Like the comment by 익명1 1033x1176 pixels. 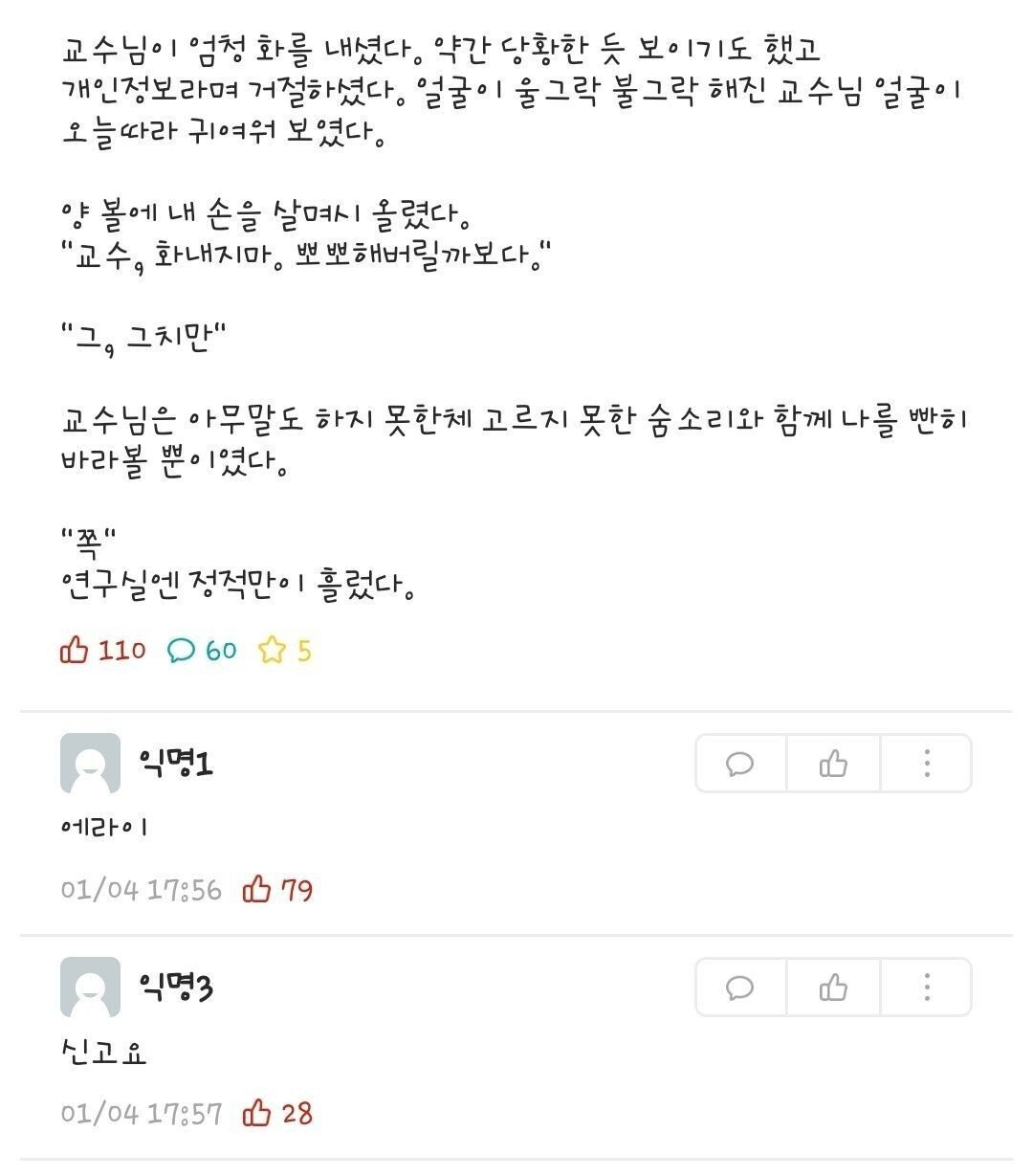(x=833, y=764)
